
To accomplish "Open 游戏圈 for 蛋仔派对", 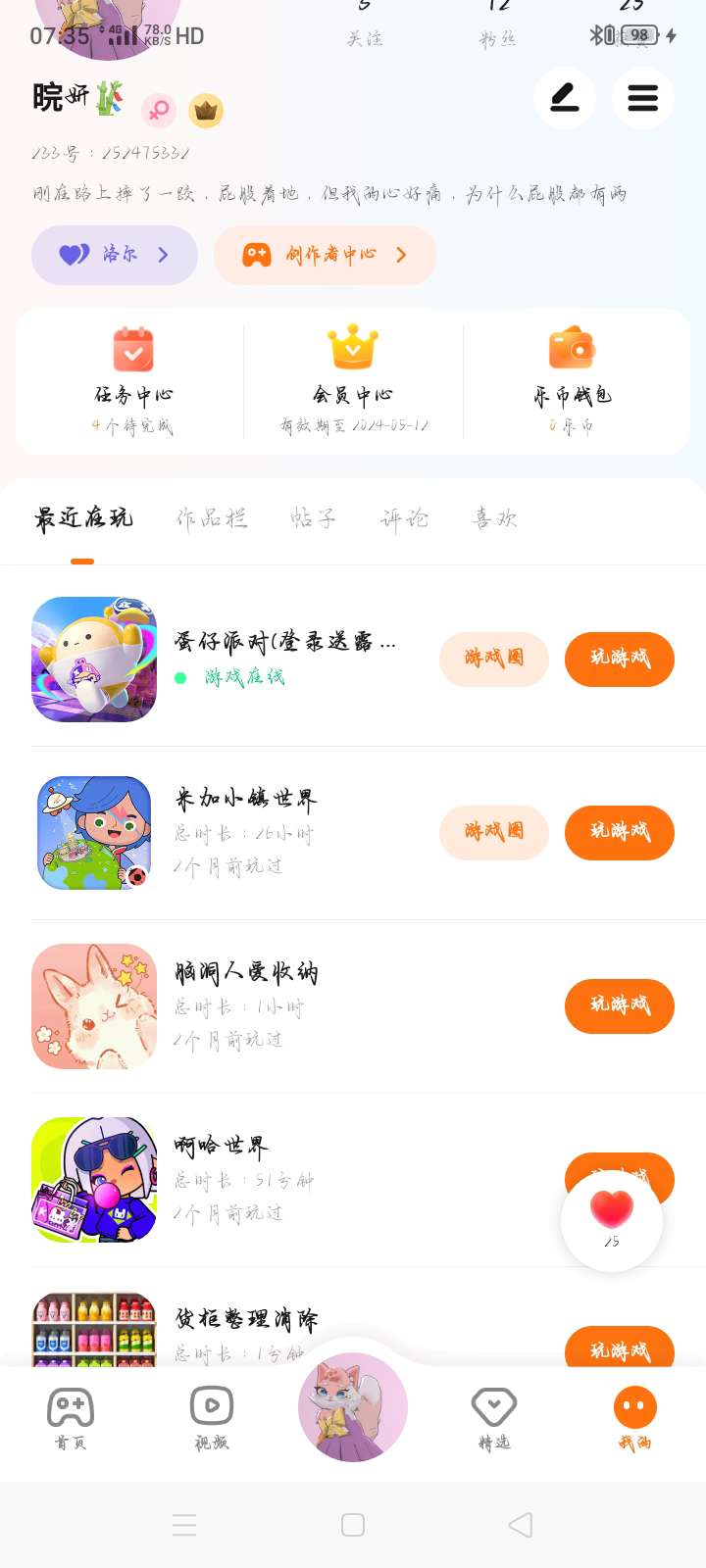I will click(493, 659).
